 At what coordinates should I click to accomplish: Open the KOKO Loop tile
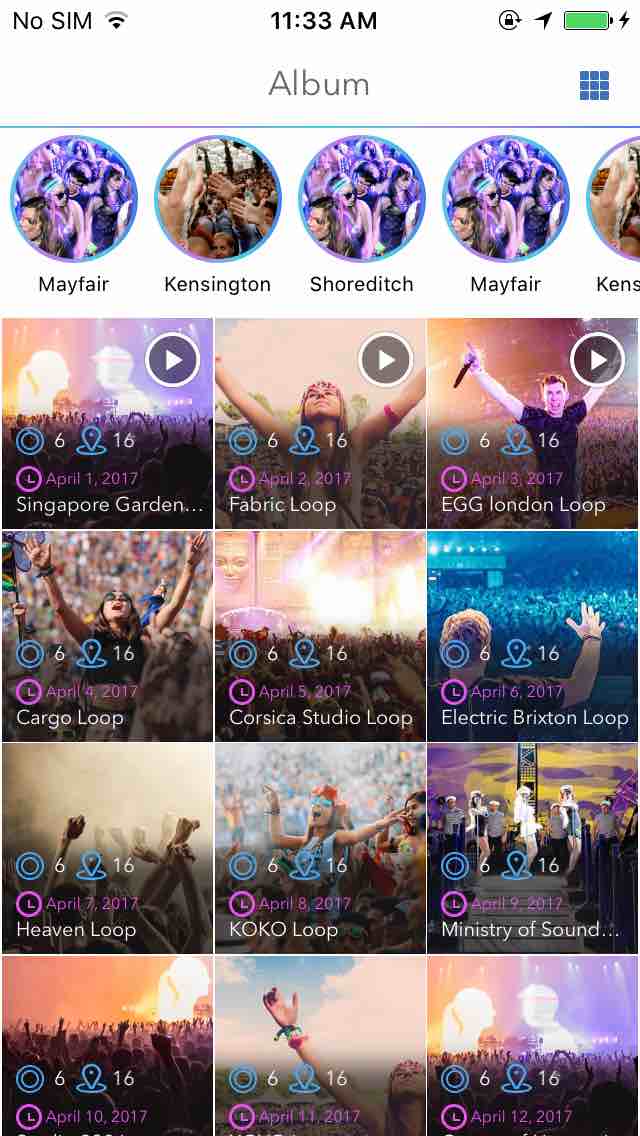tap(320, 848)
